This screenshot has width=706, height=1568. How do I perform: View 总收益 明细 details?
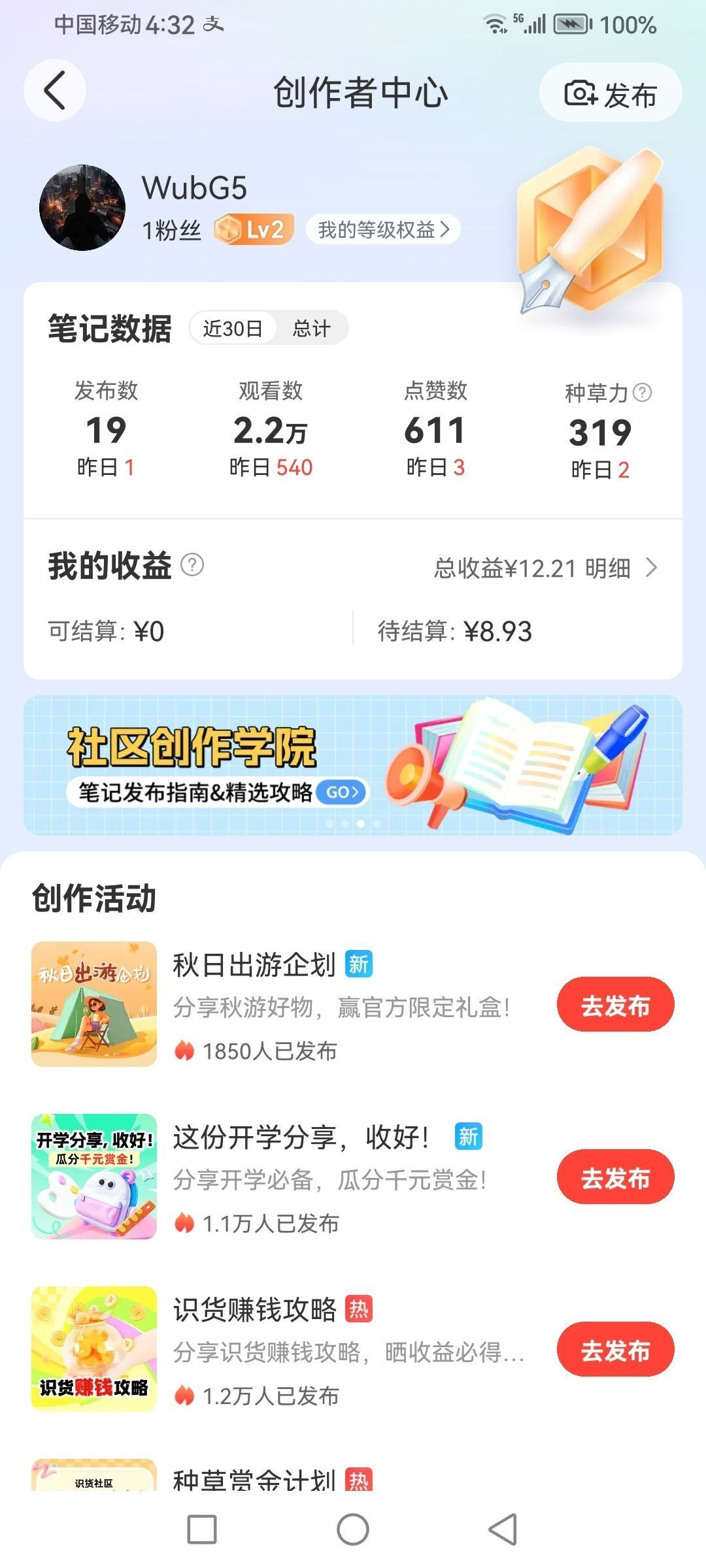[x=546, y=568]
